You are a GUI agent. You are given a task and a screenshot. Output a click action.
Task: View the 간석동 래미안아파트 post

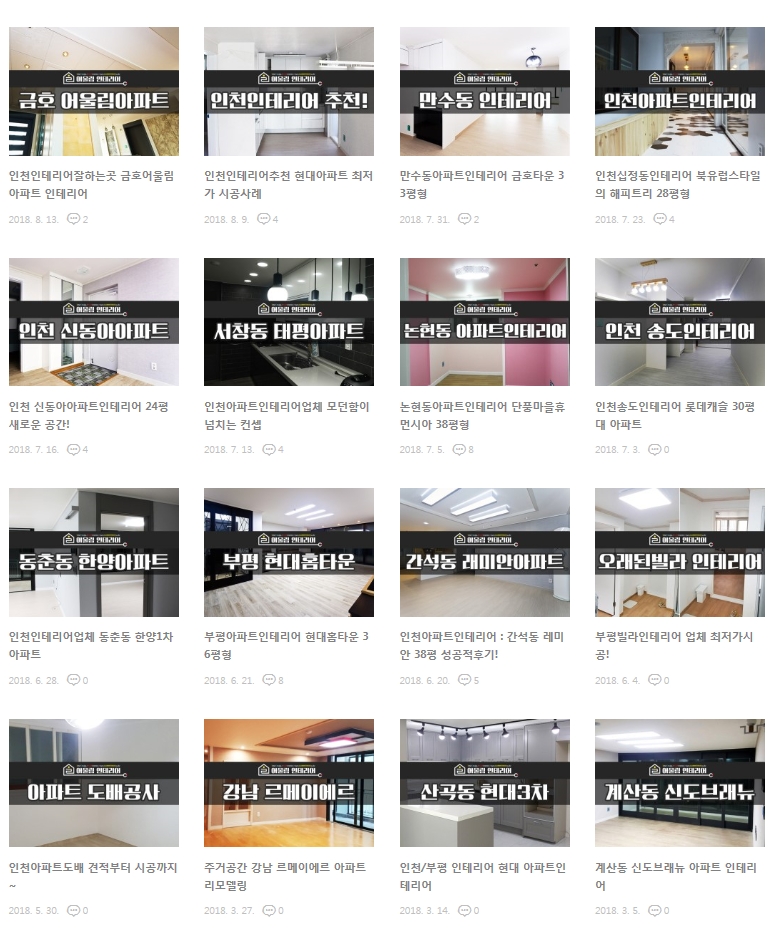click(485, 552)
